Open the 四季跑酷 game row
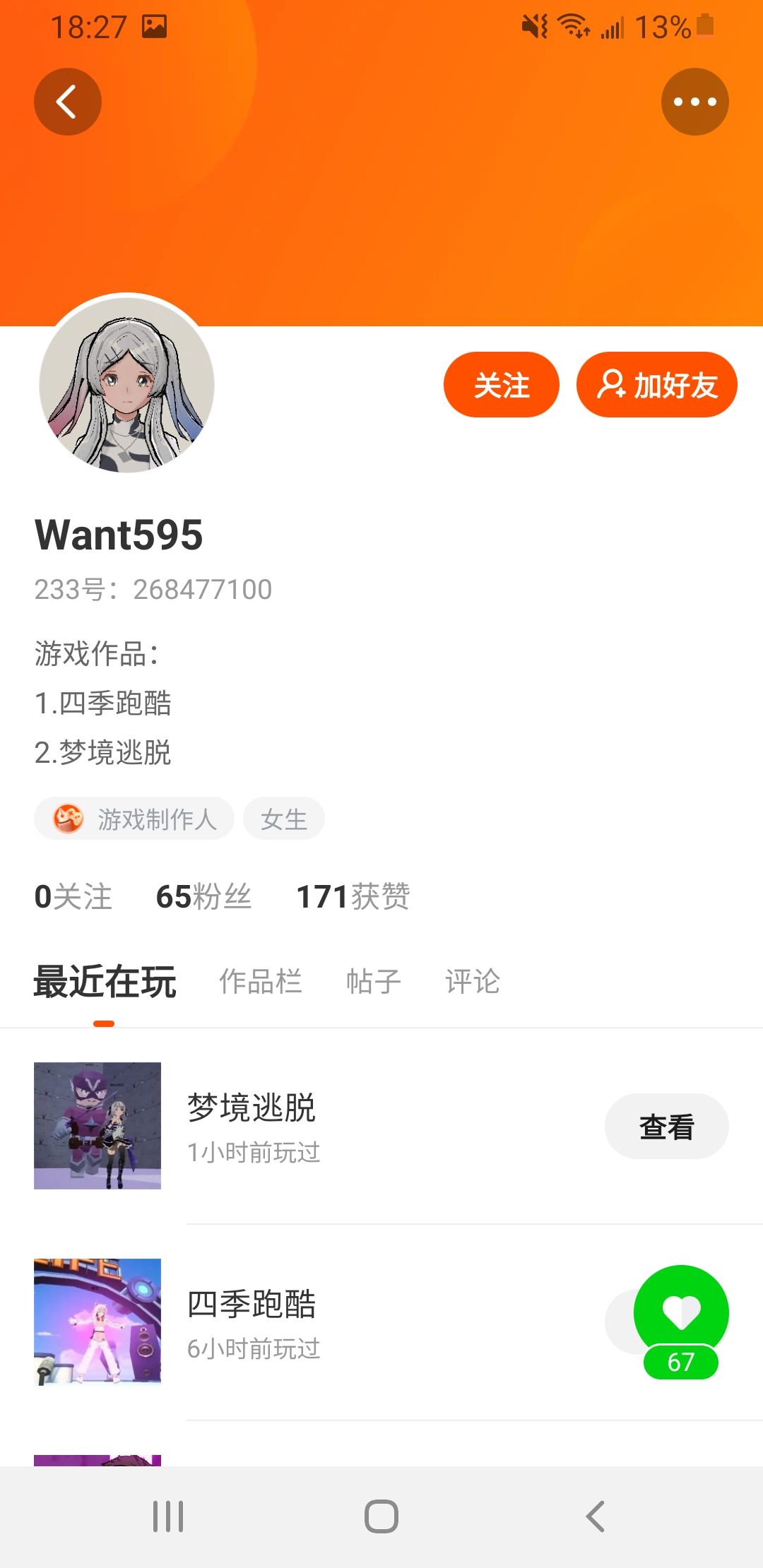The height and width of the screenshot is (1568, 763). (x=353, y=1322)
